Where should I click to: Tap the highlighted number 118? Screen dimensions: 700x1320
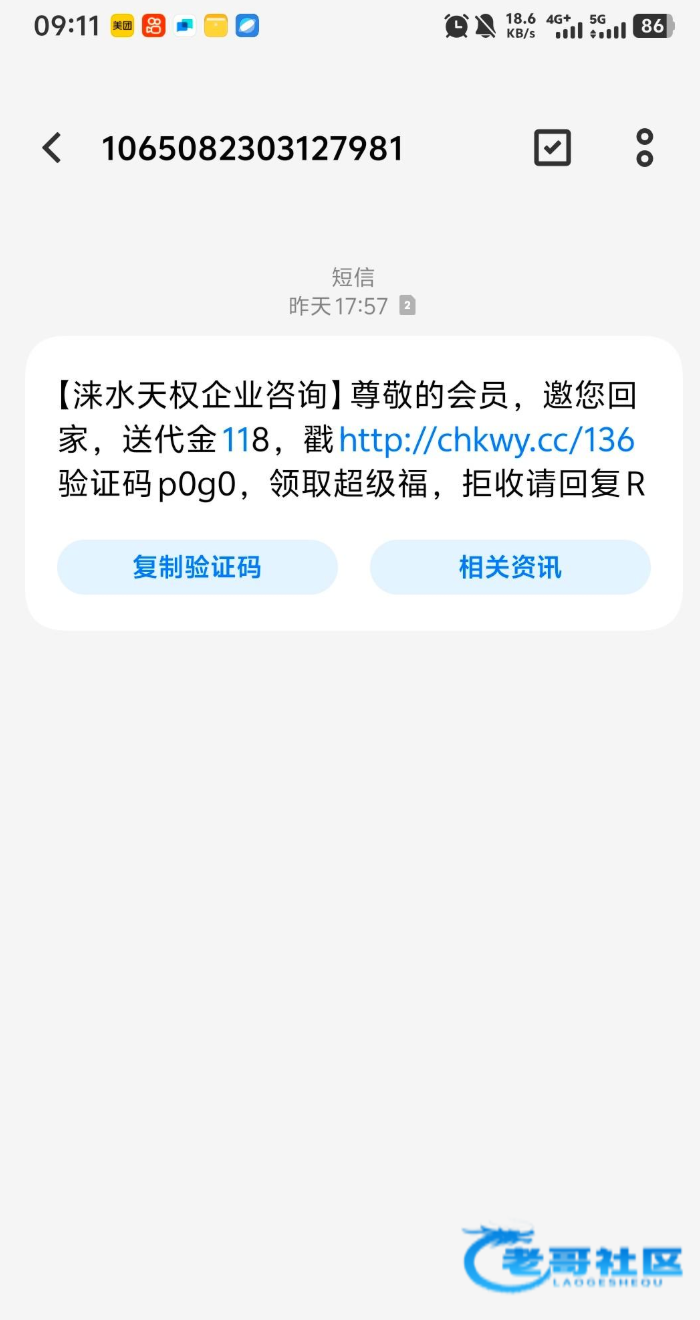(x=245, y=440)
